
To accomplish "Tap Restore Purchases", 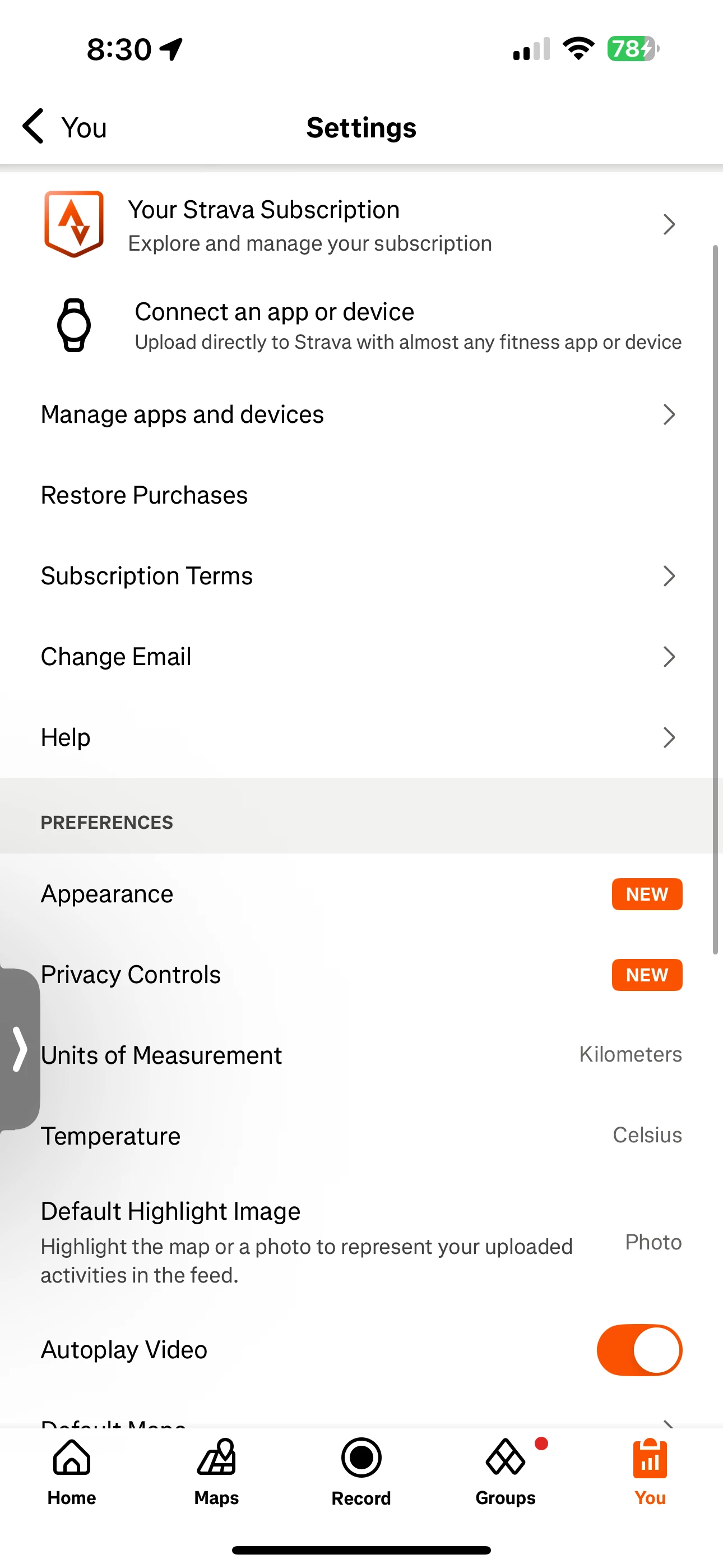I will [361, 496].
